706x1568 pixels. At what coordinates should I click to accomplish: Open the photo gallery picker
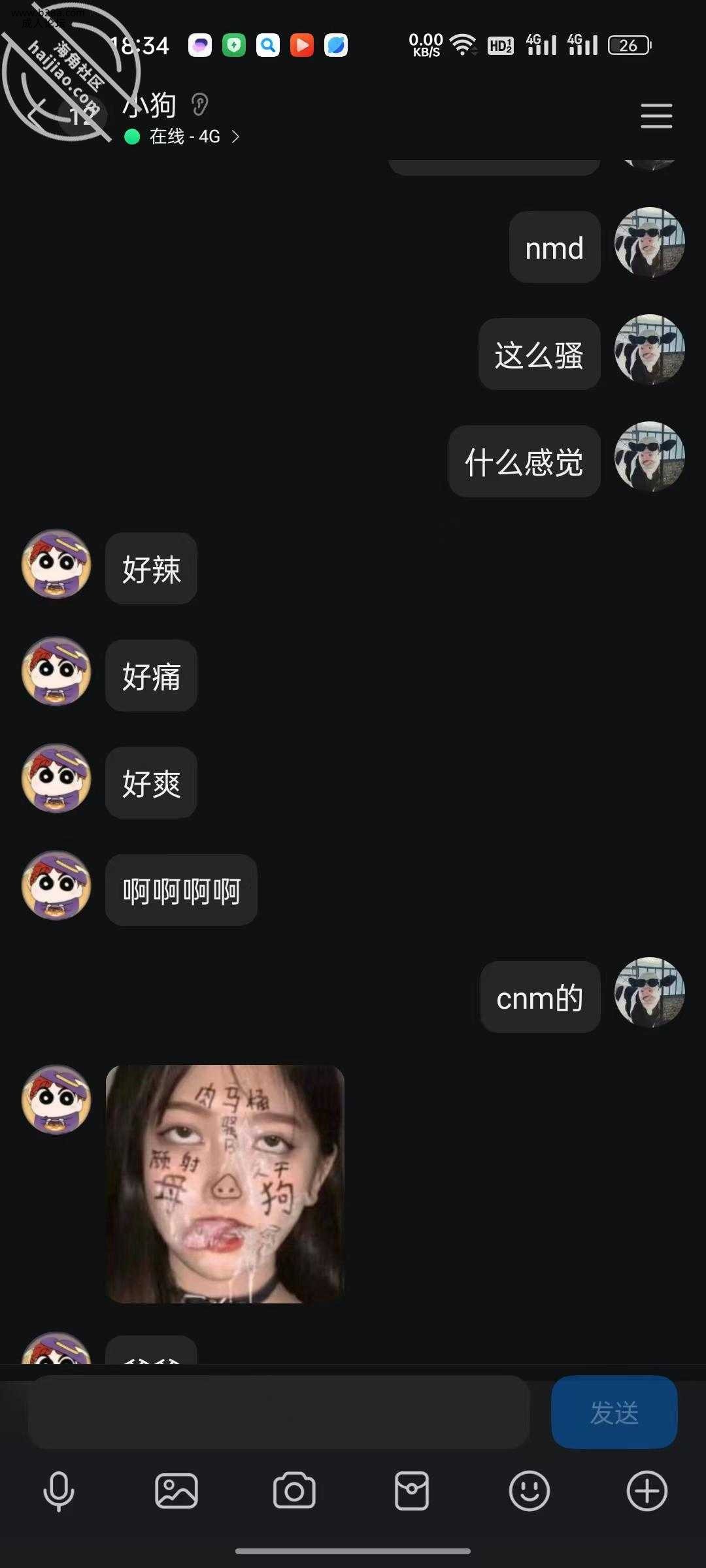tap(176, 1491)
